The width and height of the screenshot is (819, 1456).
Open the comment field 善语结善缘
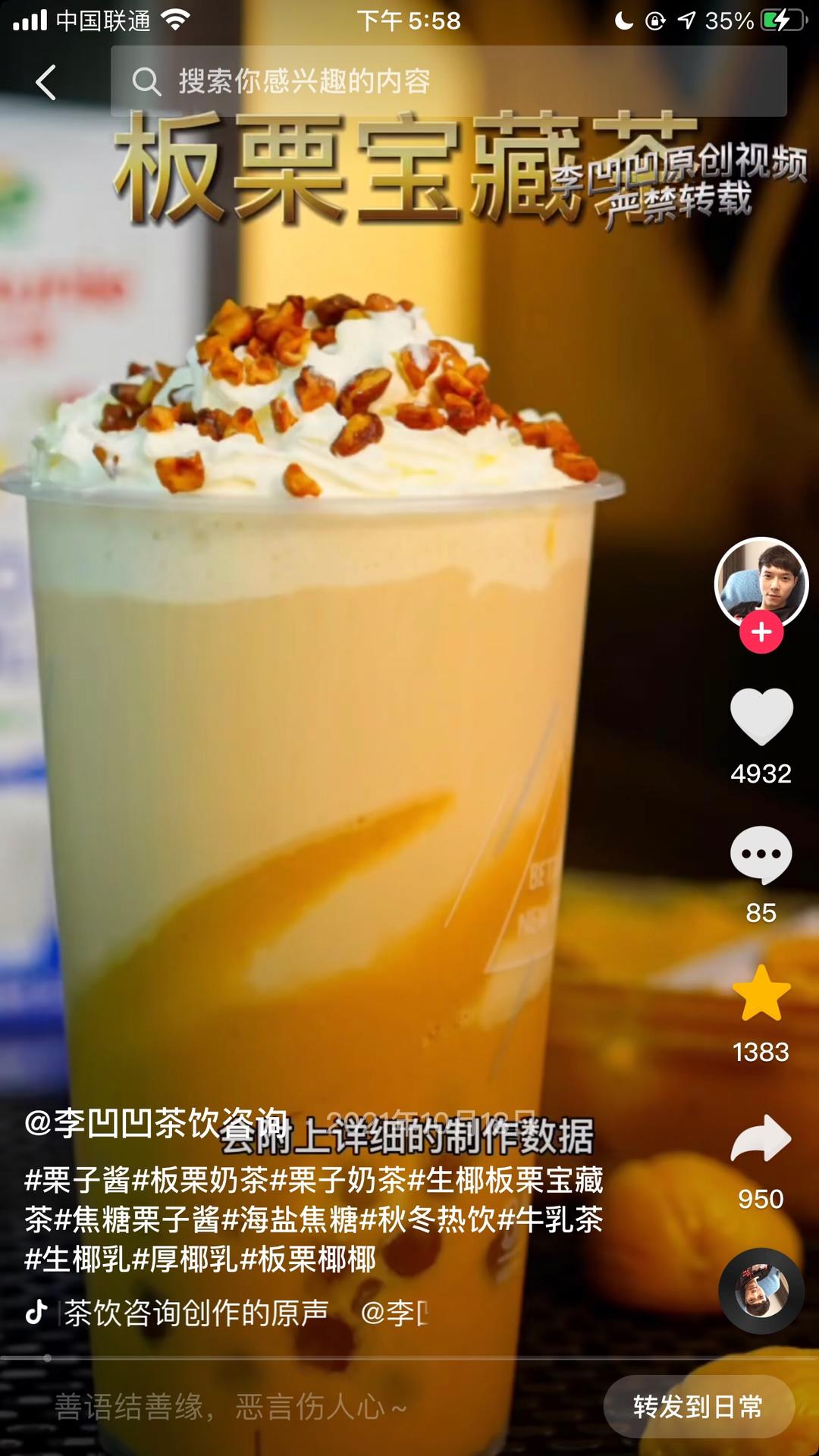[x=303, y=1407]
